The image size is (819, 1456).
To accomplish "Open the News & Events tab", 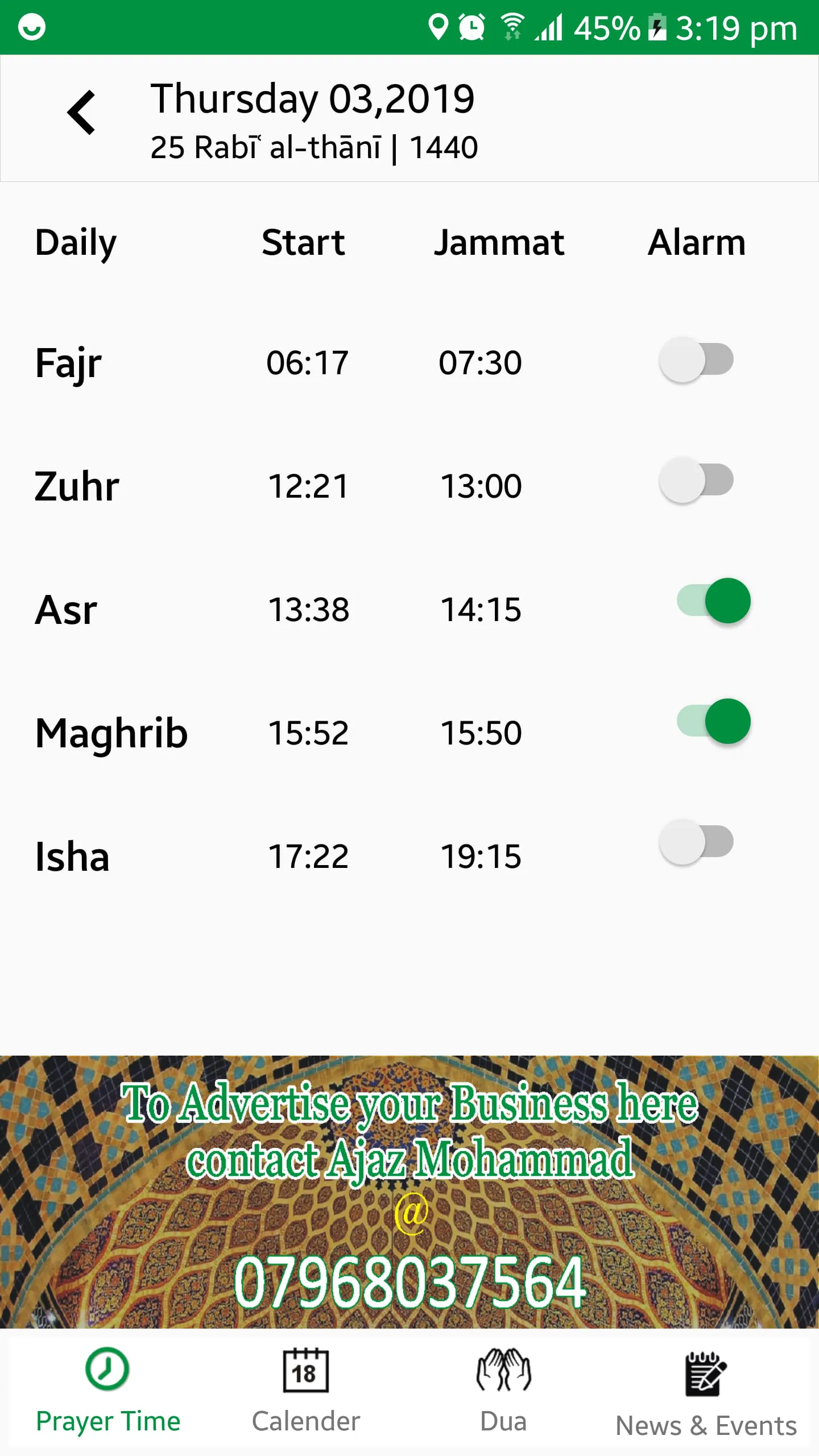I will [x=706, y=1393].
